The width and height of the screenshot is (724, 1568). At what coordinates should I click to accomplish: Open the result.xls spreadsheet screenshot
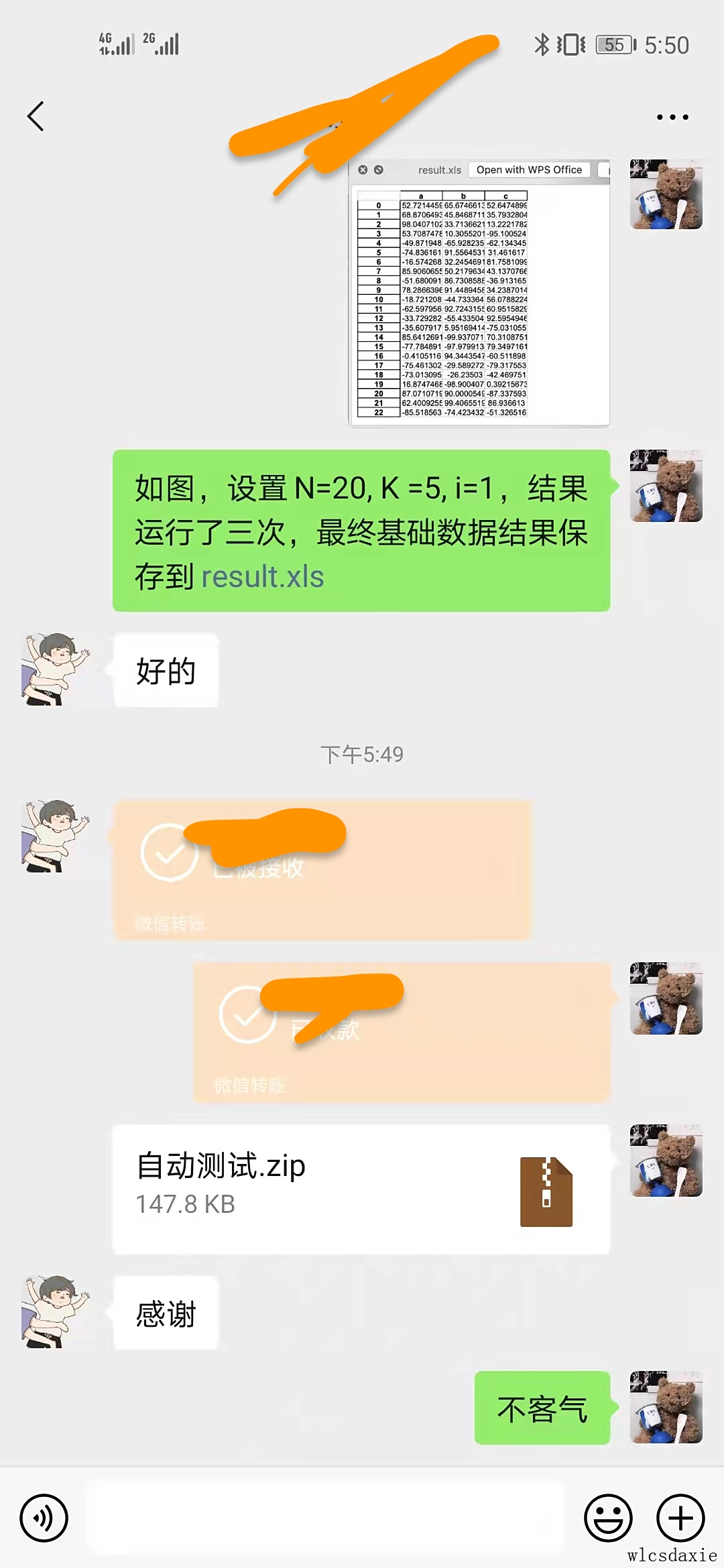479,293
